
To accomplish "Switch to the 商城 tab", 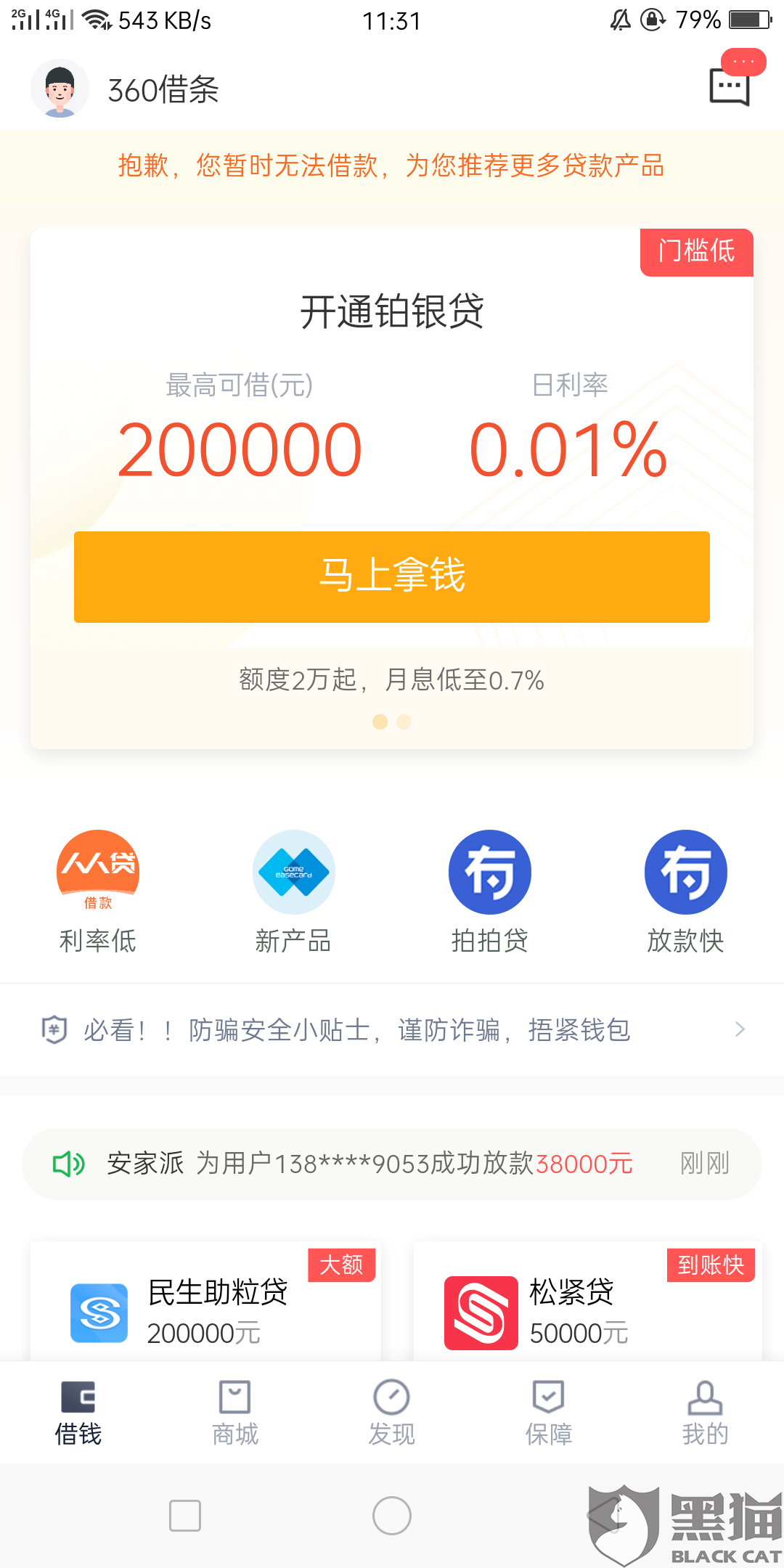I will coord(235,1413).
